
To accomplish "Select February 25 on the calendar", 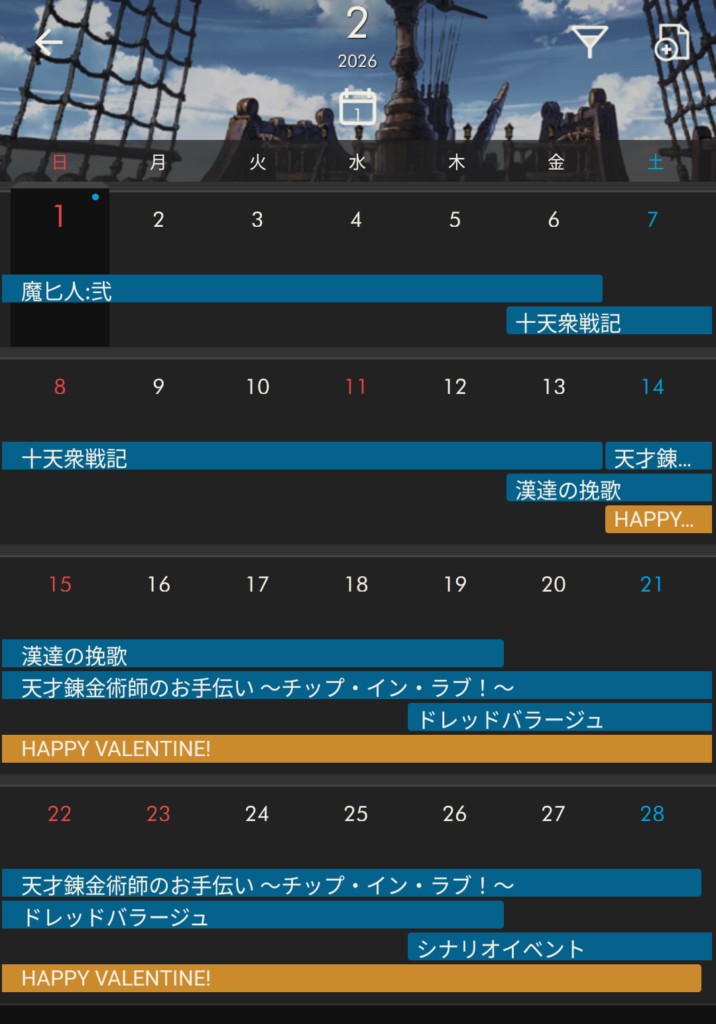I will [x=356, y=814].
